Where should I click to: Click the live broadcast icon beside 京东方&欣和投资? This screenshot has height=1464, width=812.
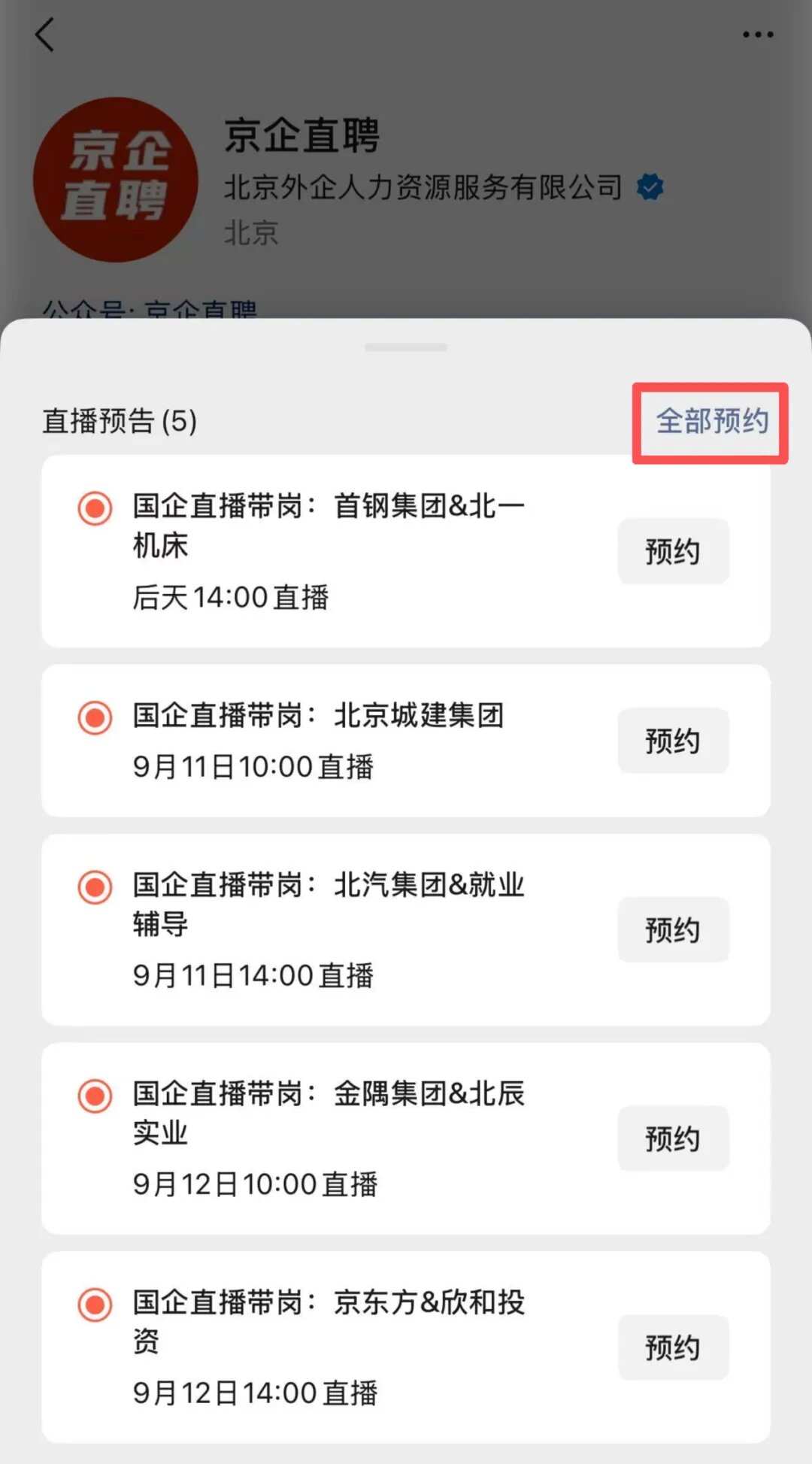click(x=94, y=1304)
